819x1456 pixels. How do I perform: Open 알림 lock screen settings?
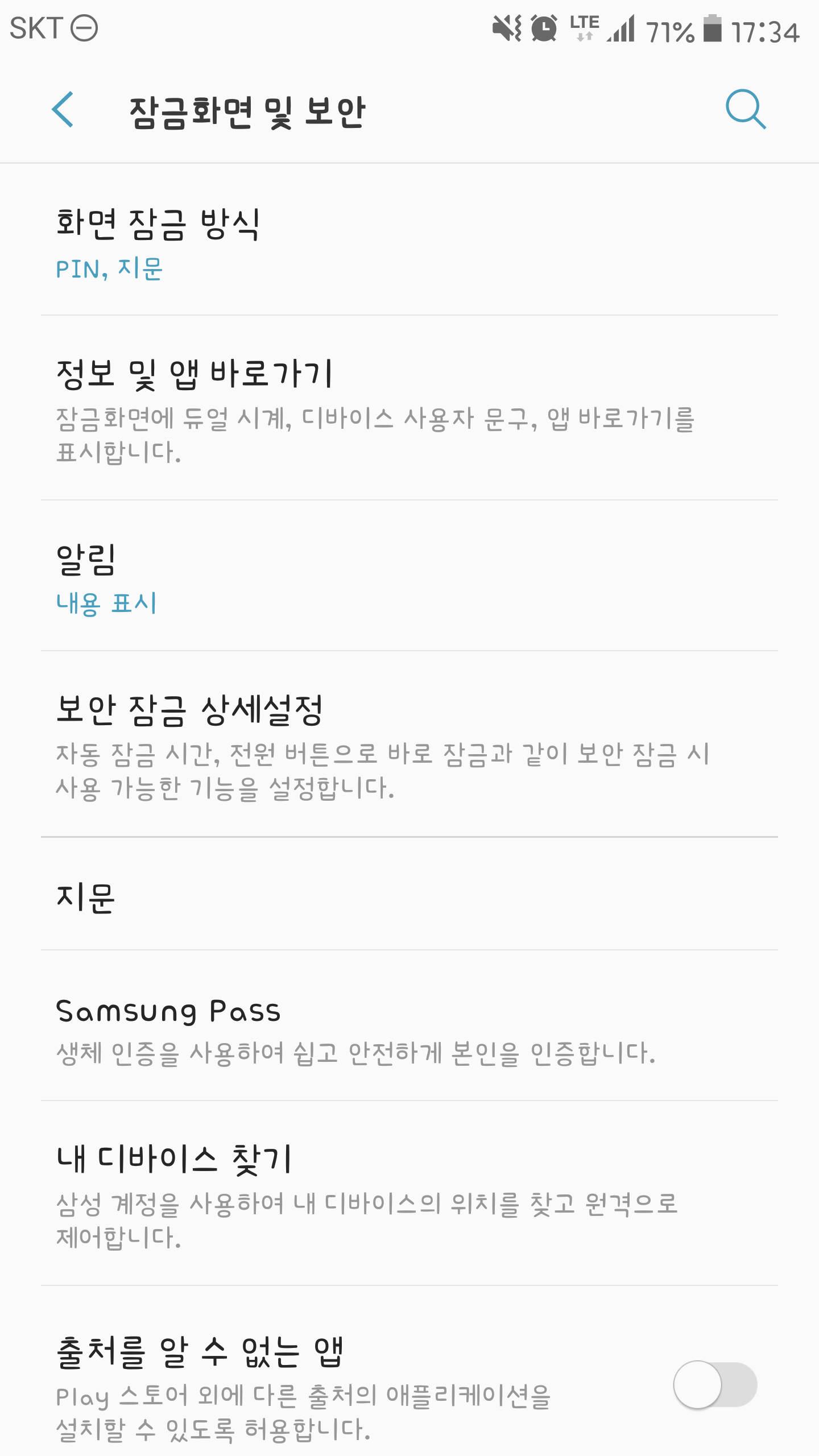(409, 576)
